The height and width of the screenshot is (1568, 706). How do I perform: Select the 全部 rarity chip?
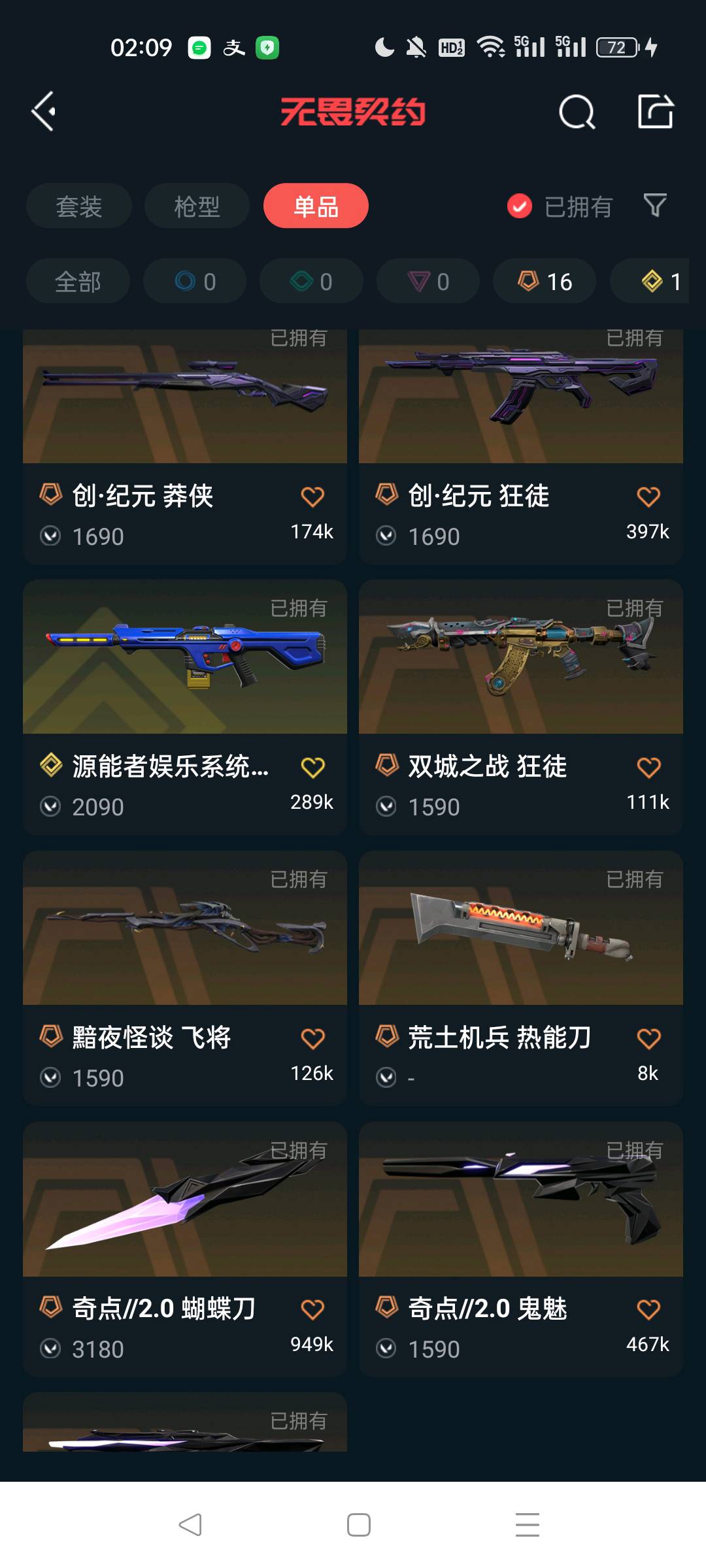[78, 282]
